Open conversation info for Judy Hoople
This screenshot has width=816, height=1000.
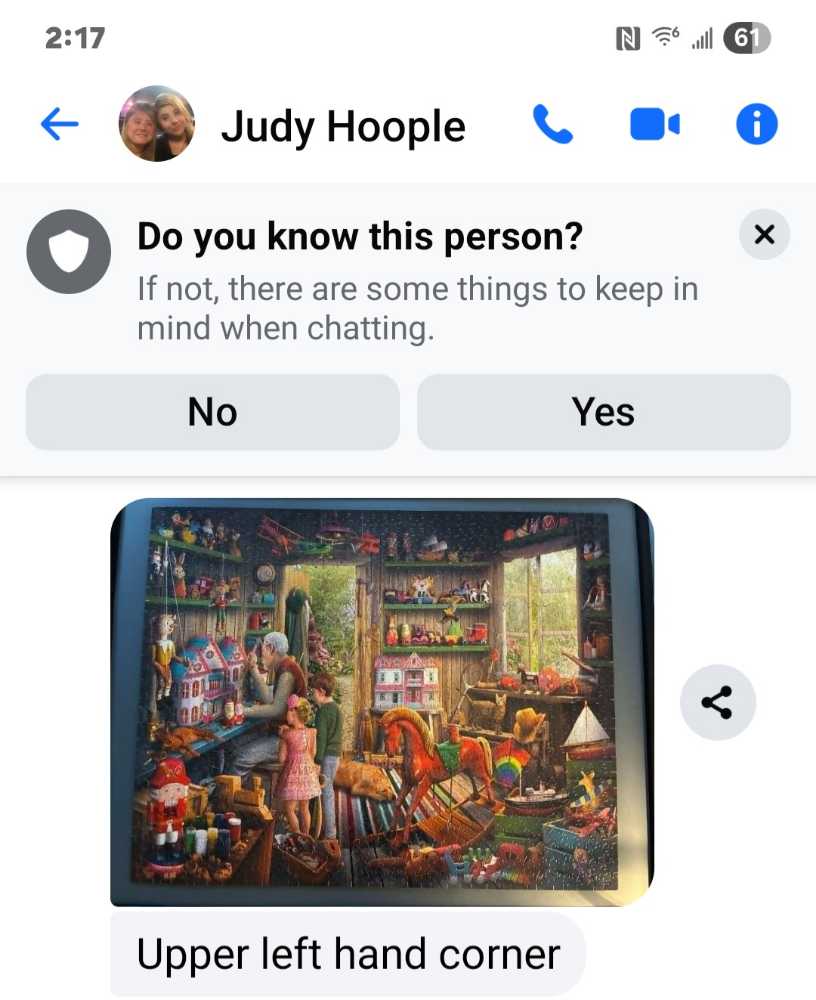tap(756, 125)
